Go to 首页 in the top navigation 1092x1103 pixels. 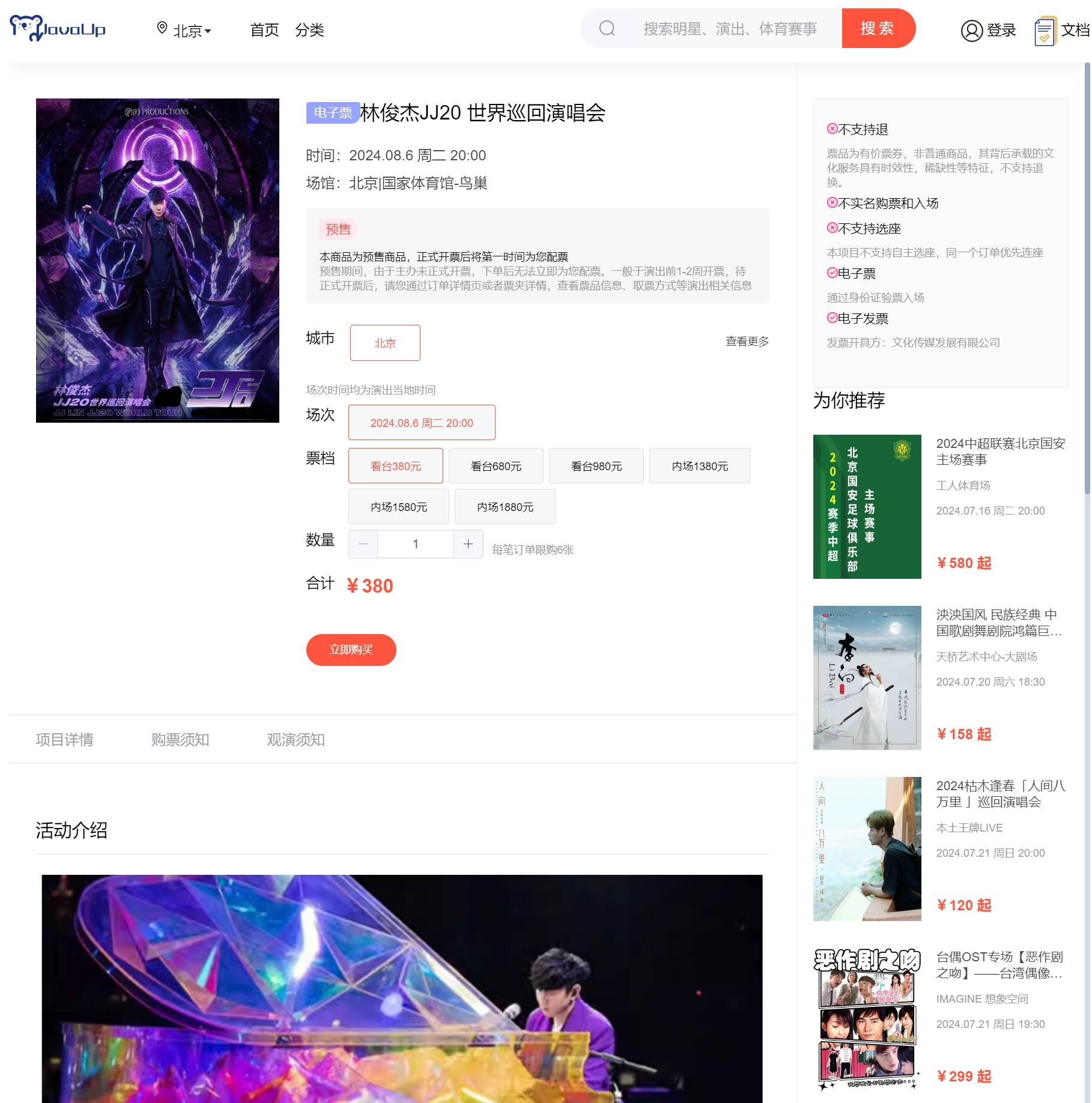[264, 30]
